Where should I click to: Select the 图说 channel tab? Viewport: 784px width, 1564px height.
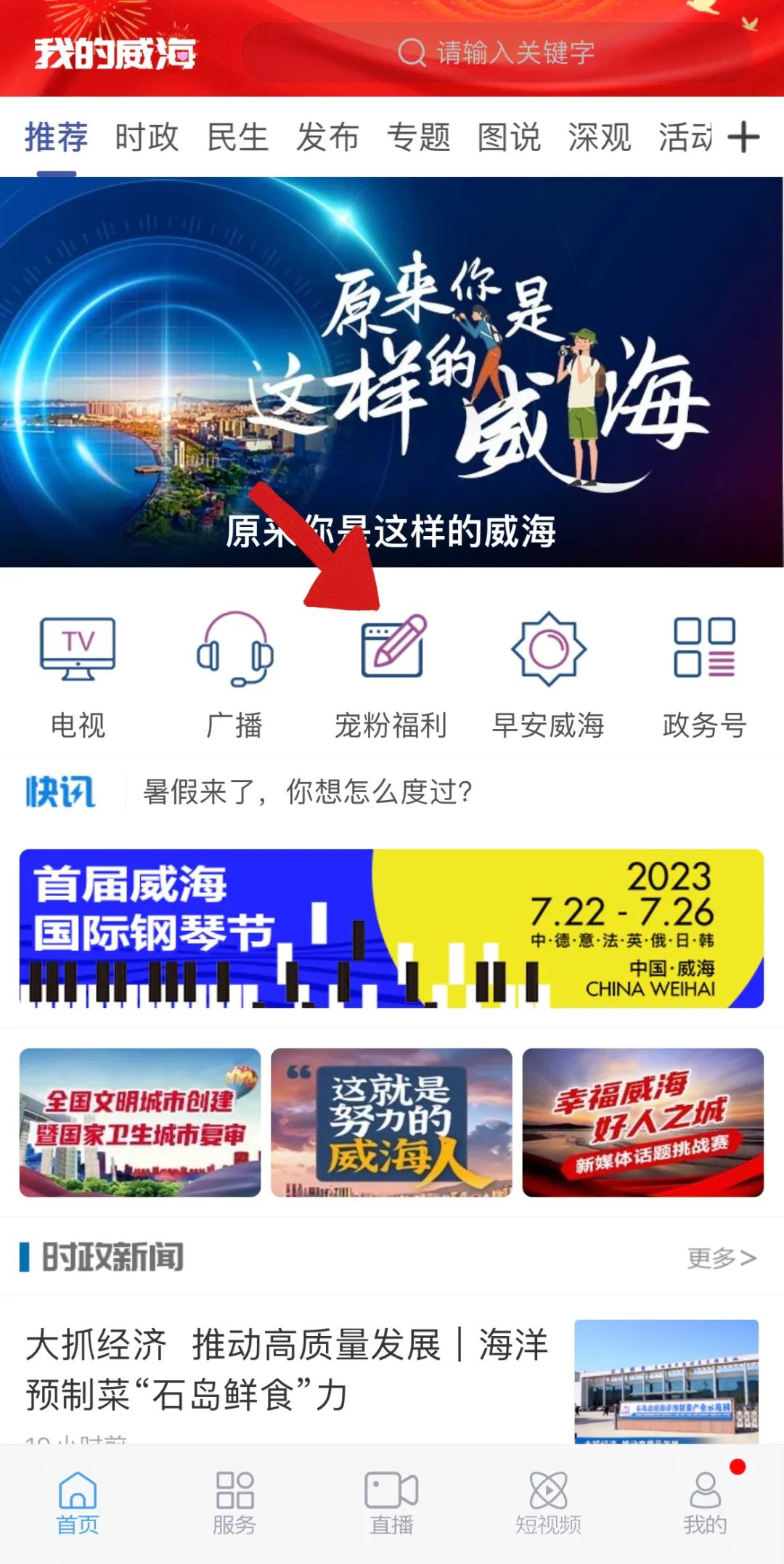point(508,137)
